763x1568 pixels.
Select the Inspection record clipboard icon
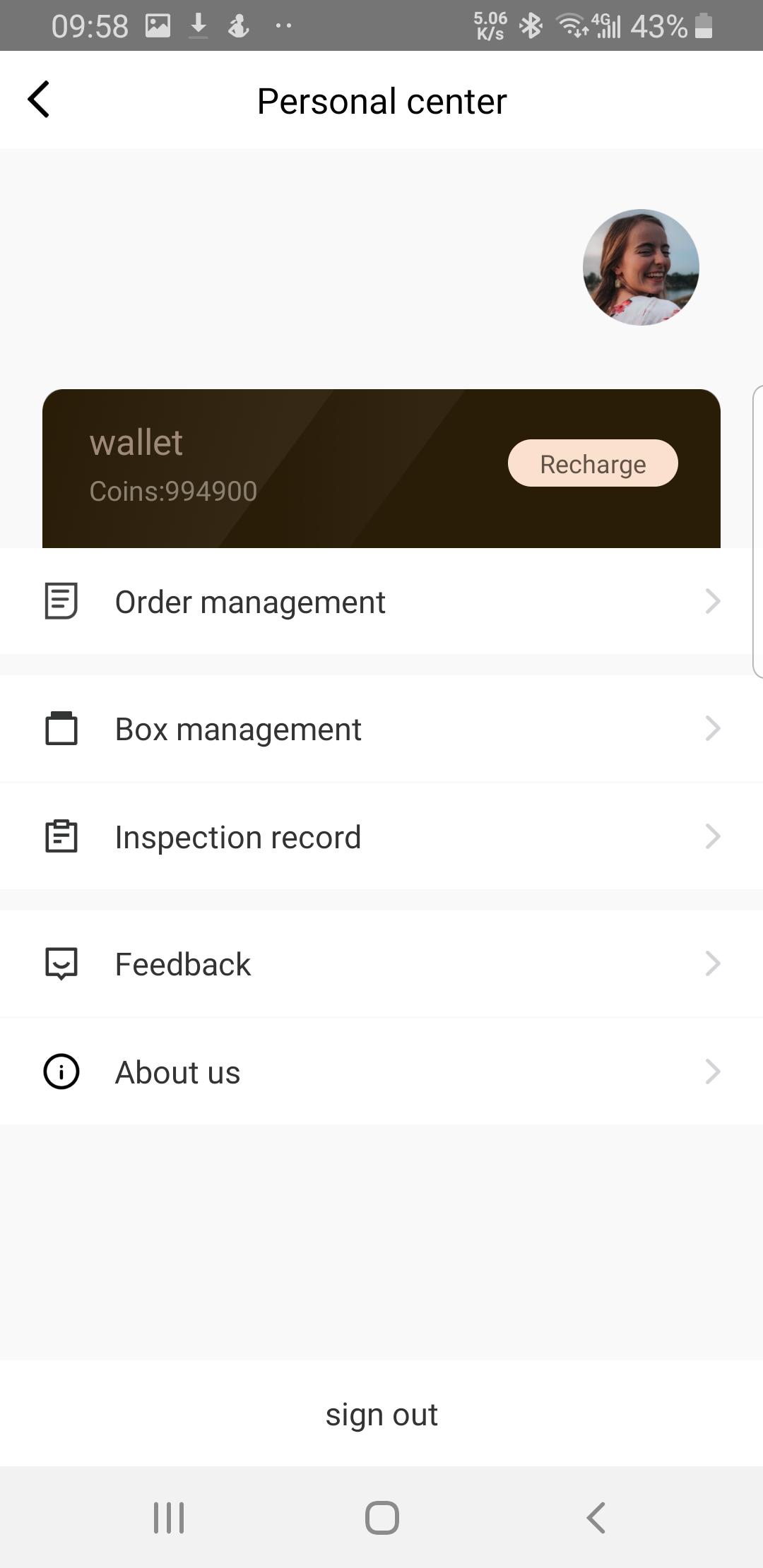tap(62, 836)
